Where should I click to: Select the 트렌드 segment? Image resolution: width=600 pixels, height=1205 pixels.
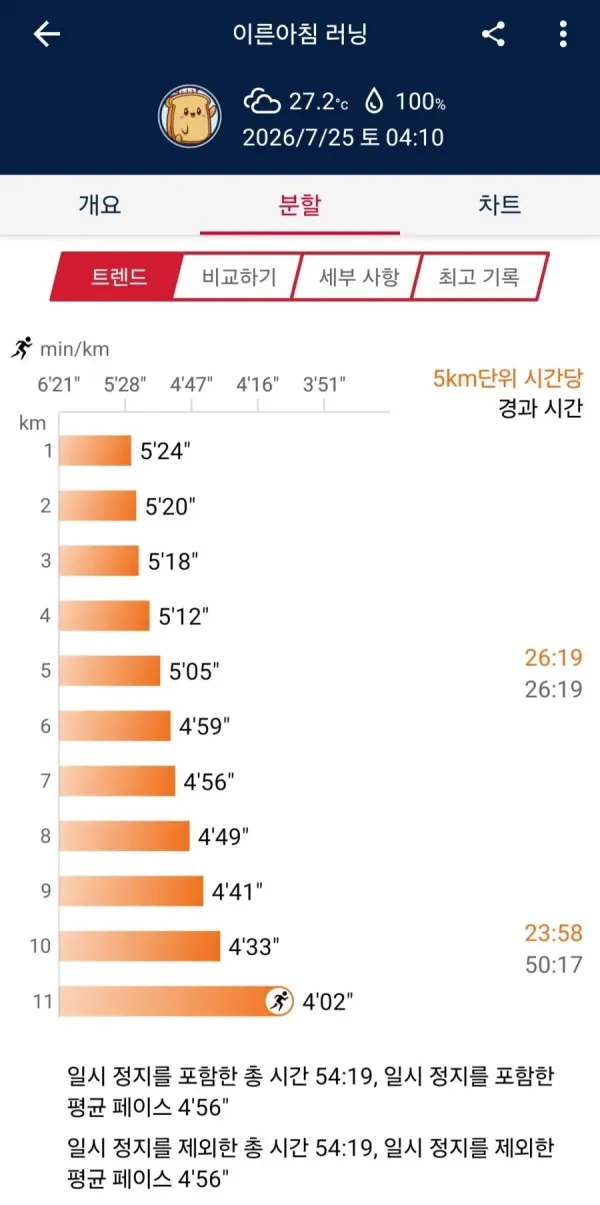point(118,277)
